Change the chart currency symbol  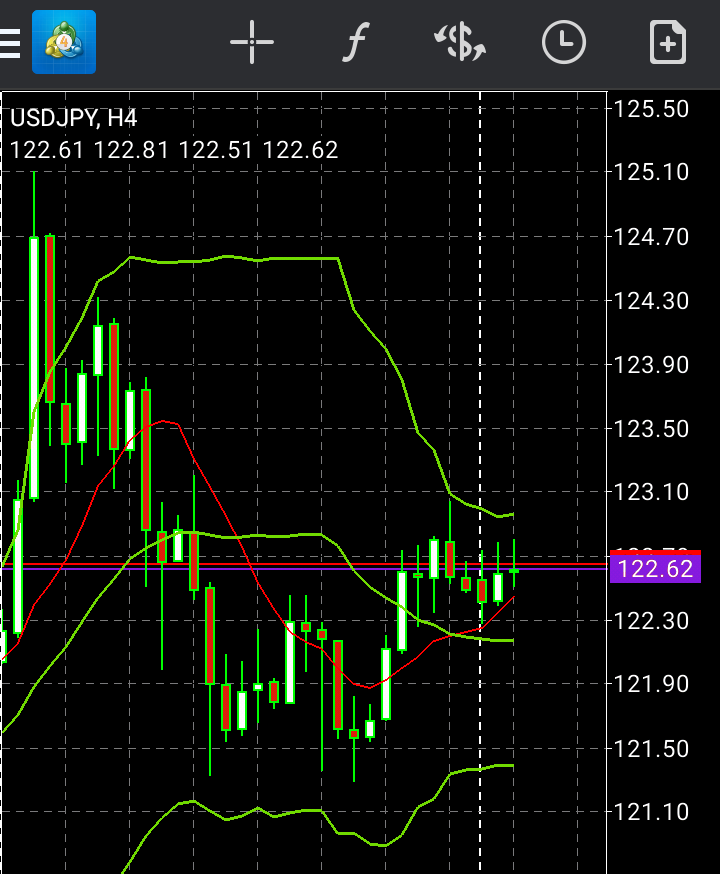click(460, 43)
